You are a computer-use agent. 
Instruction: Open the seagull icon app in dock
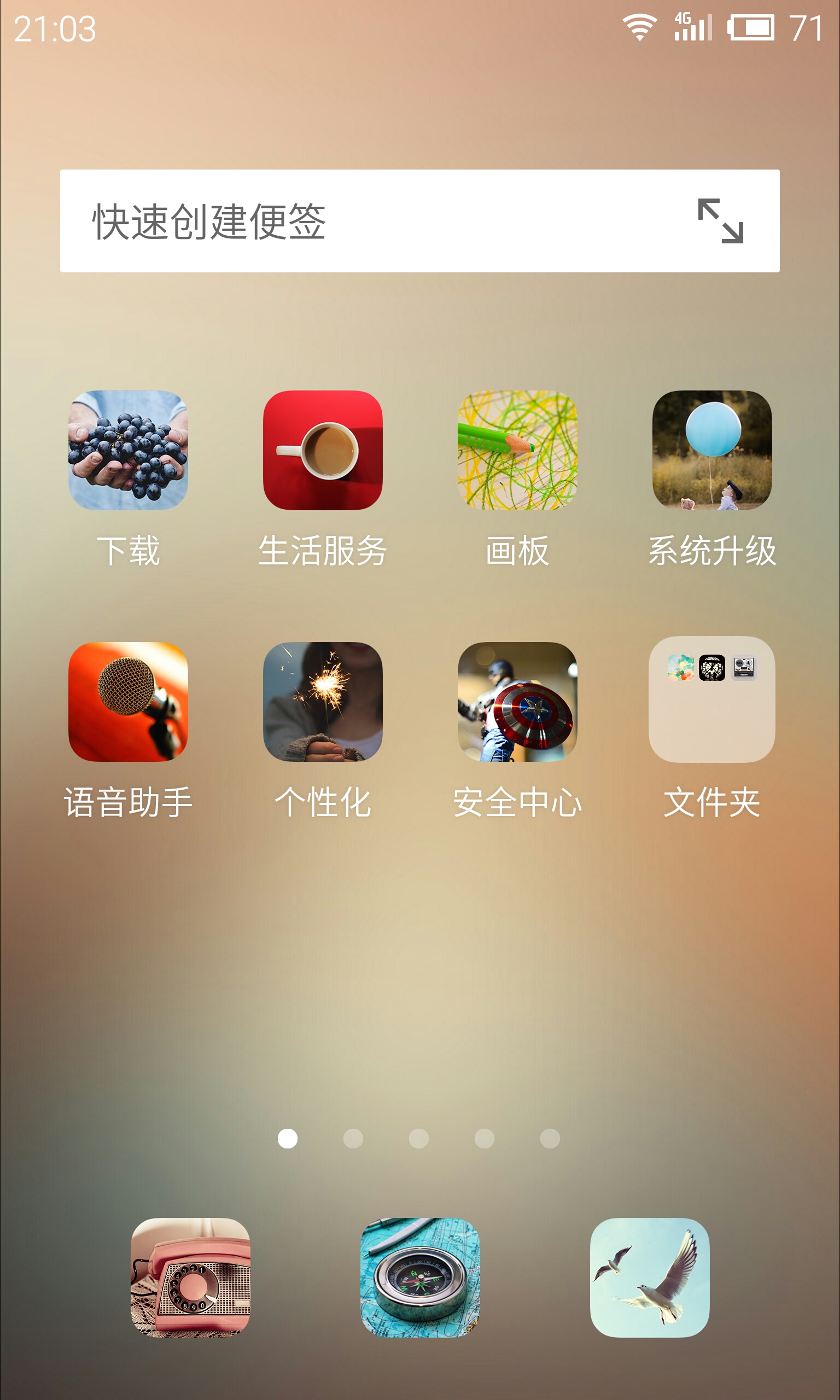[x=650, y=1277]
